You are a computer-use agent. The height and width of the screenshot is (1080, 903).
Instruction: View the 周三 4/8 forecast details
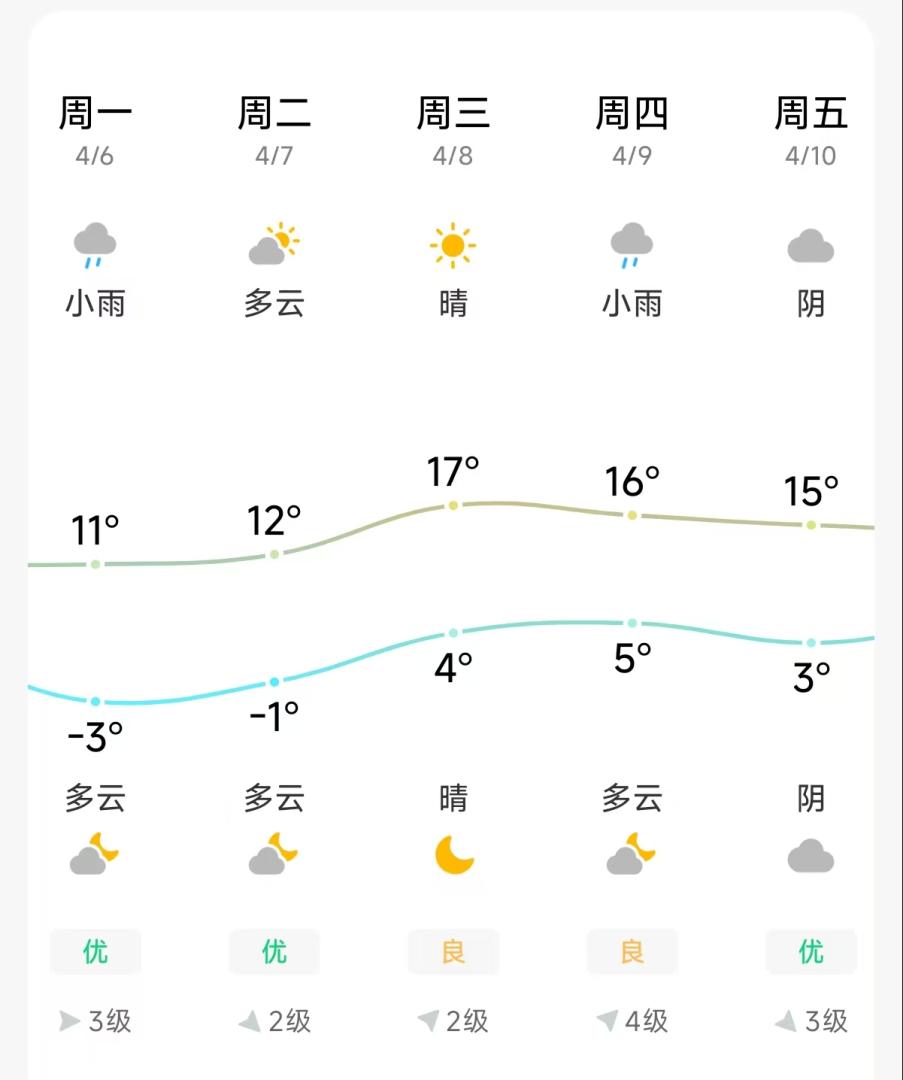pyautogui.click(x=453, y=130)
